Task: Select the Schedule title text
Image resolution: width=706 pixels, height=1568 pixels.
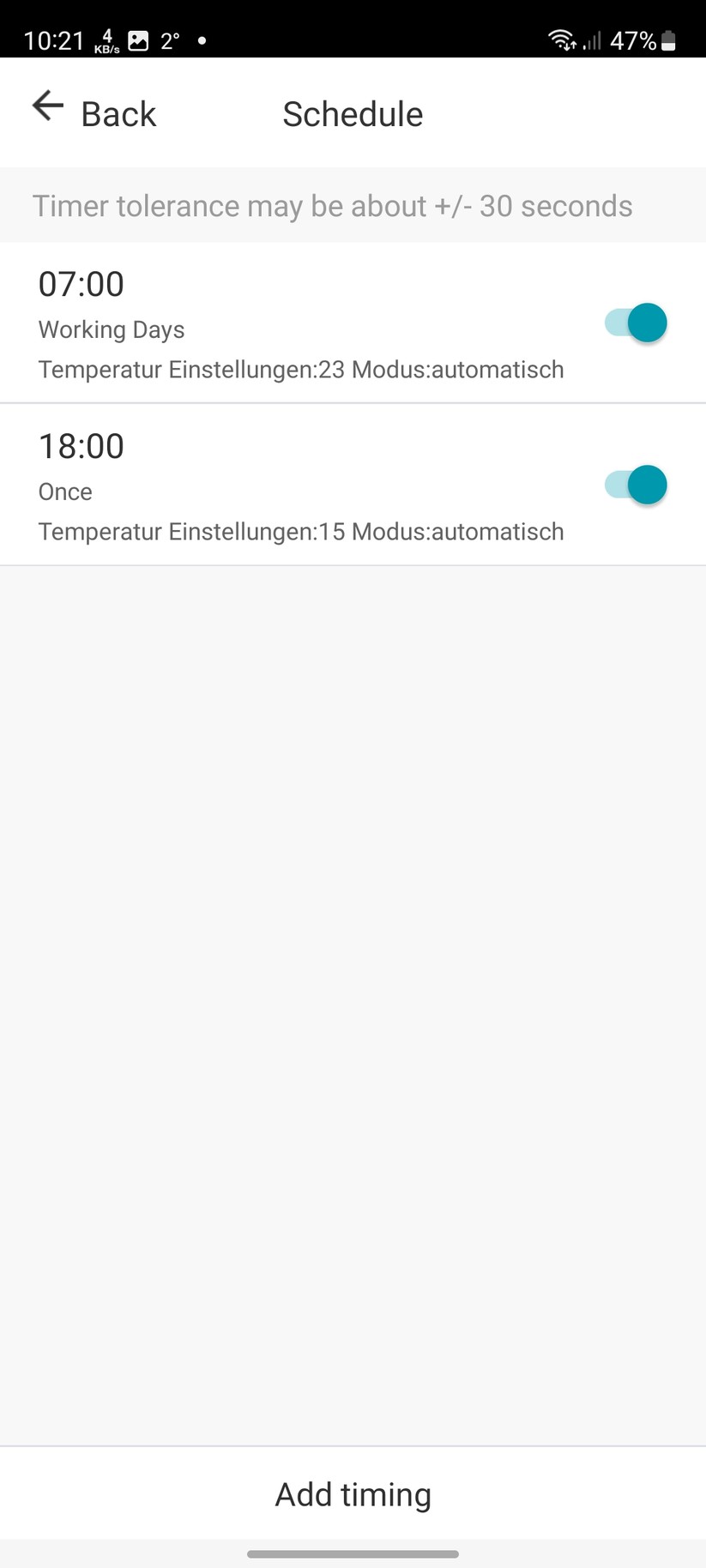Action: click(352, 113)
